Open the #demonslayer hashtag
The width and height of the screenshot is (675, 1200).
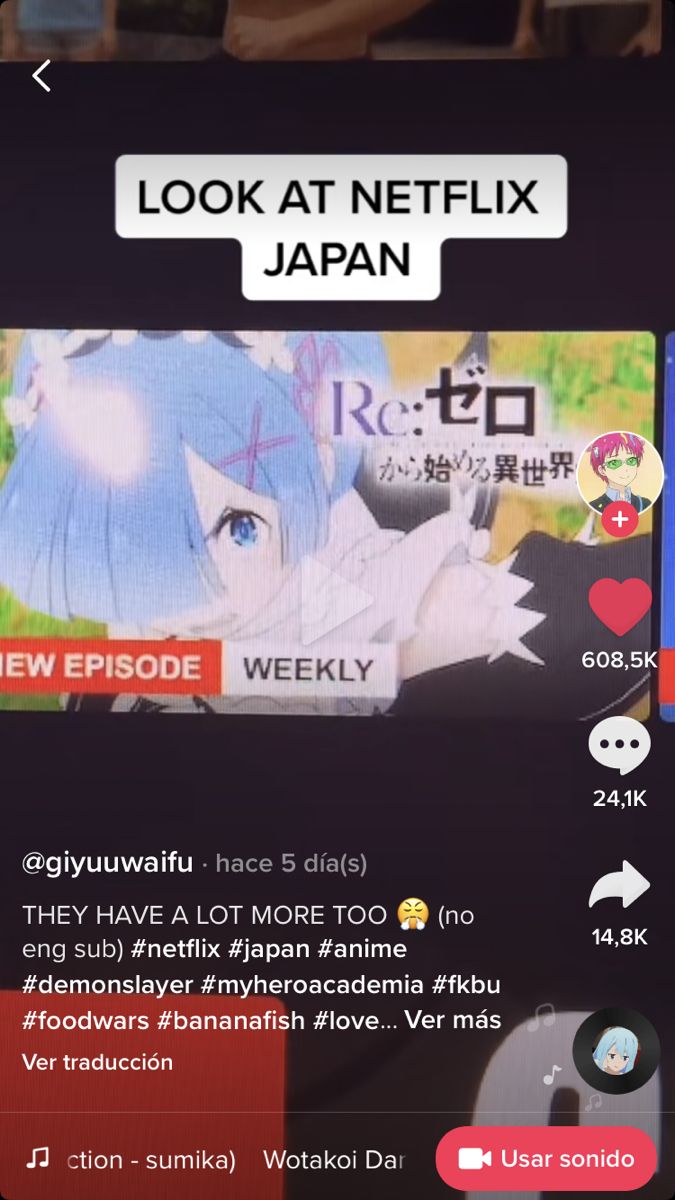point(107,985)
